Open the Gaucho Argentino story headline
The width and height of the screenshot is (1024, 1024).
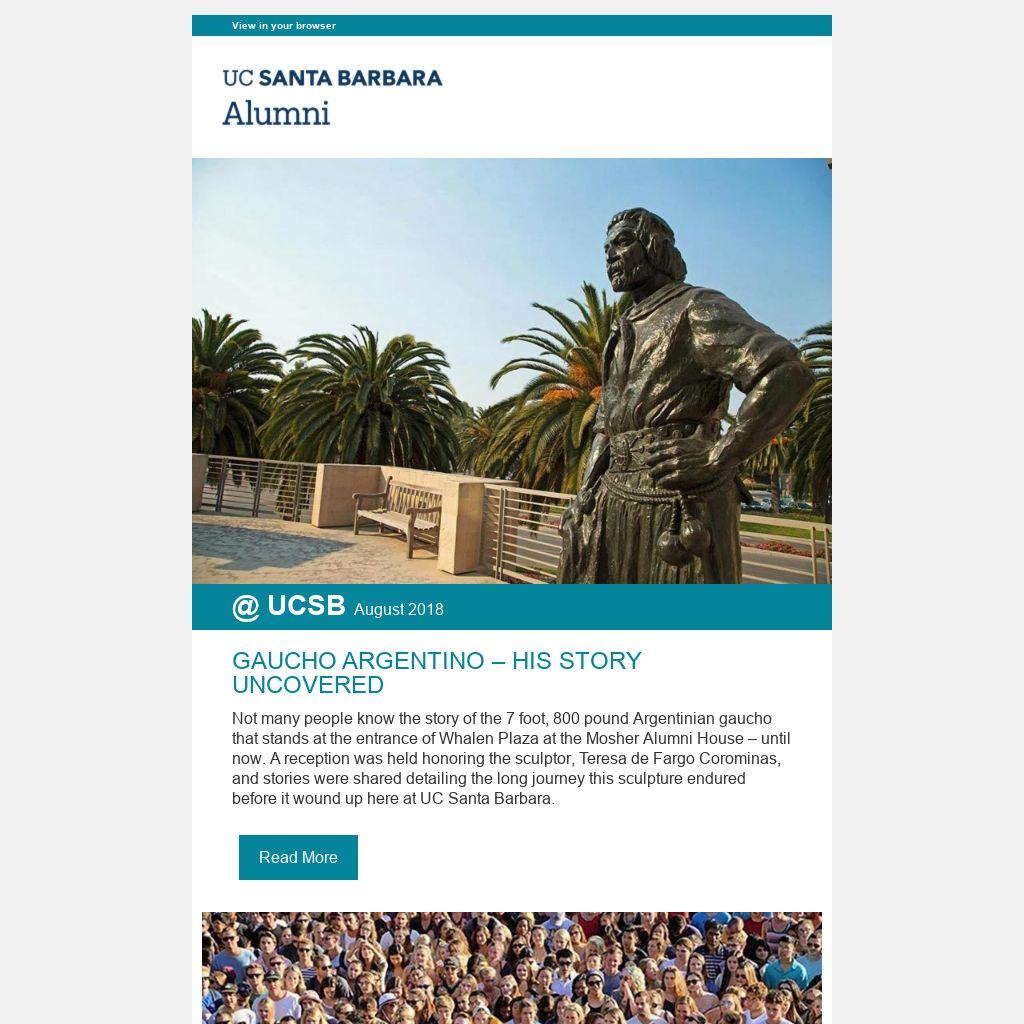click(436, 672)
